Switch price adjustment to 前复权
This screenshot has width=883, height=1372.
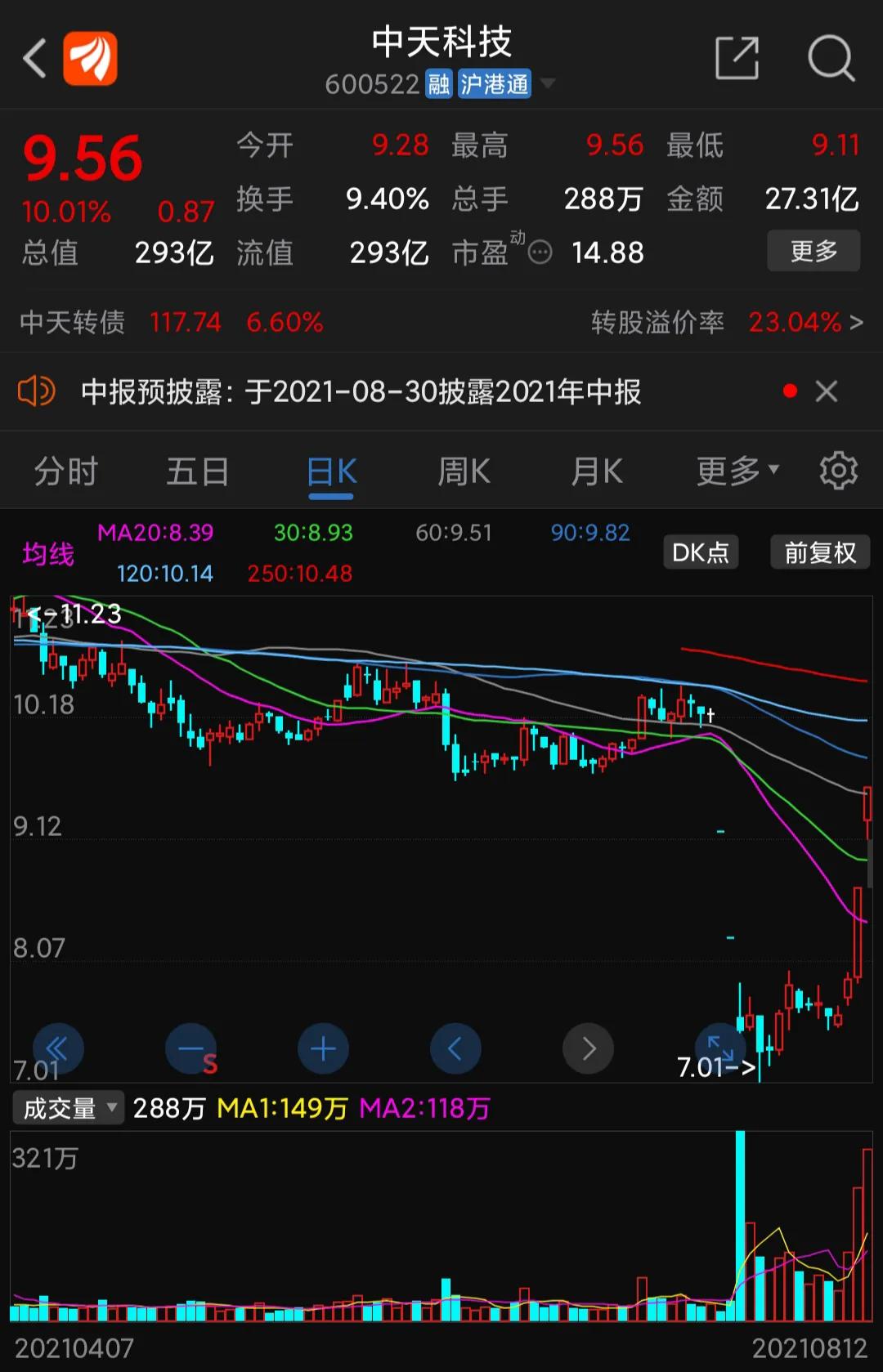point(819,552)
